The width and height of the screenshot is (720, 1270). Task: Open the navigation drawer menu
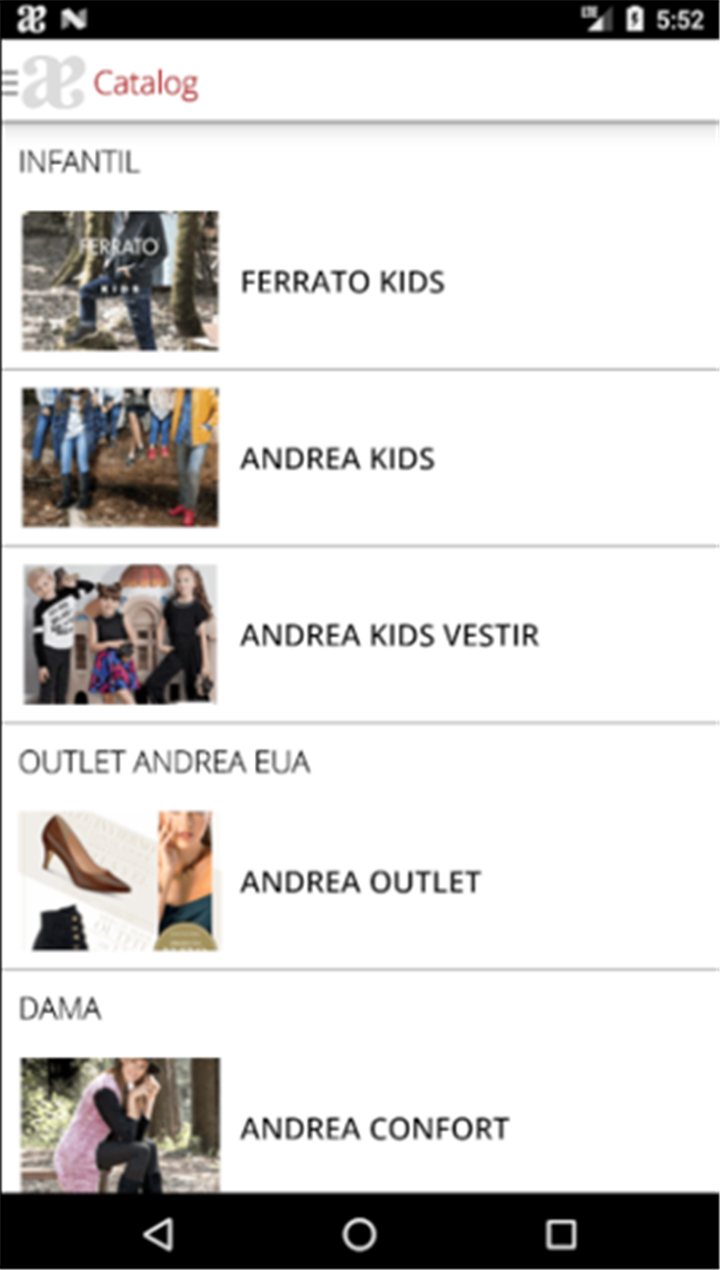coord(10,82)
